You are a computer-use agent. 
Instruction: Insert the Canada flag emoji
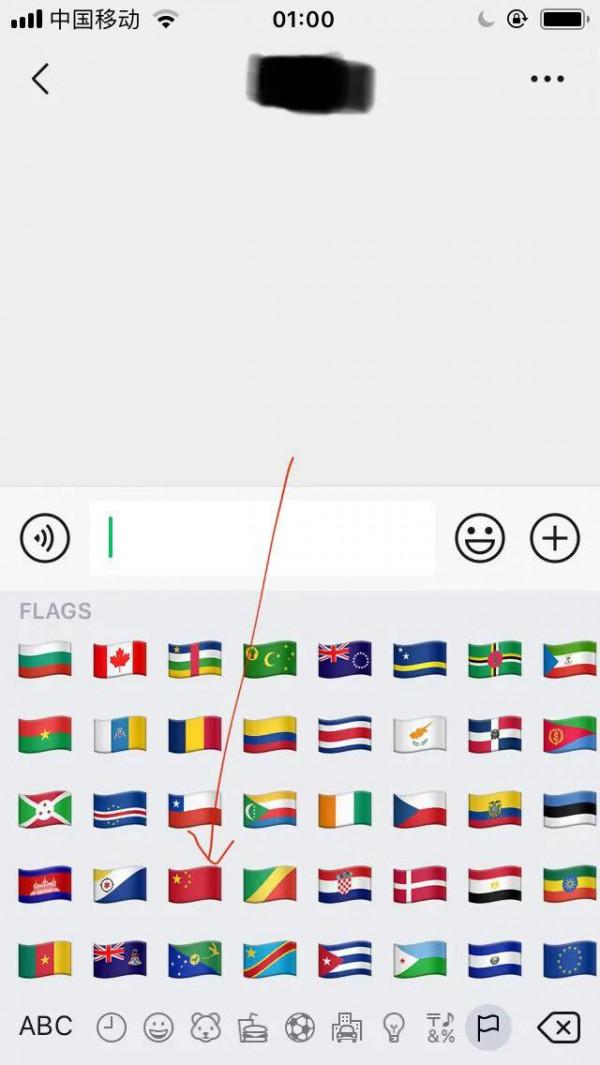pos(120,659)
